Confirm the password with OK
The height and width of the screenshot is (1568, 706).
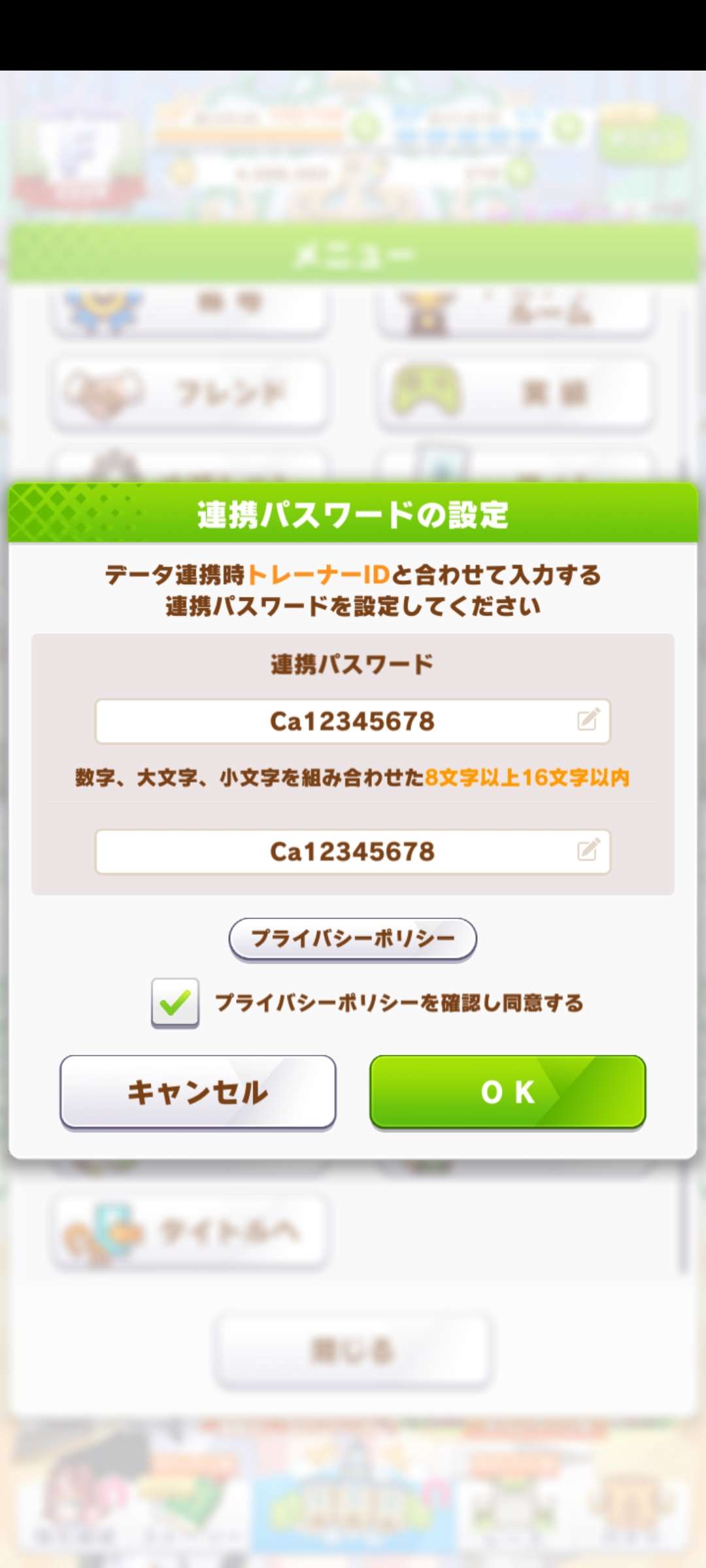coord(507,1092)
